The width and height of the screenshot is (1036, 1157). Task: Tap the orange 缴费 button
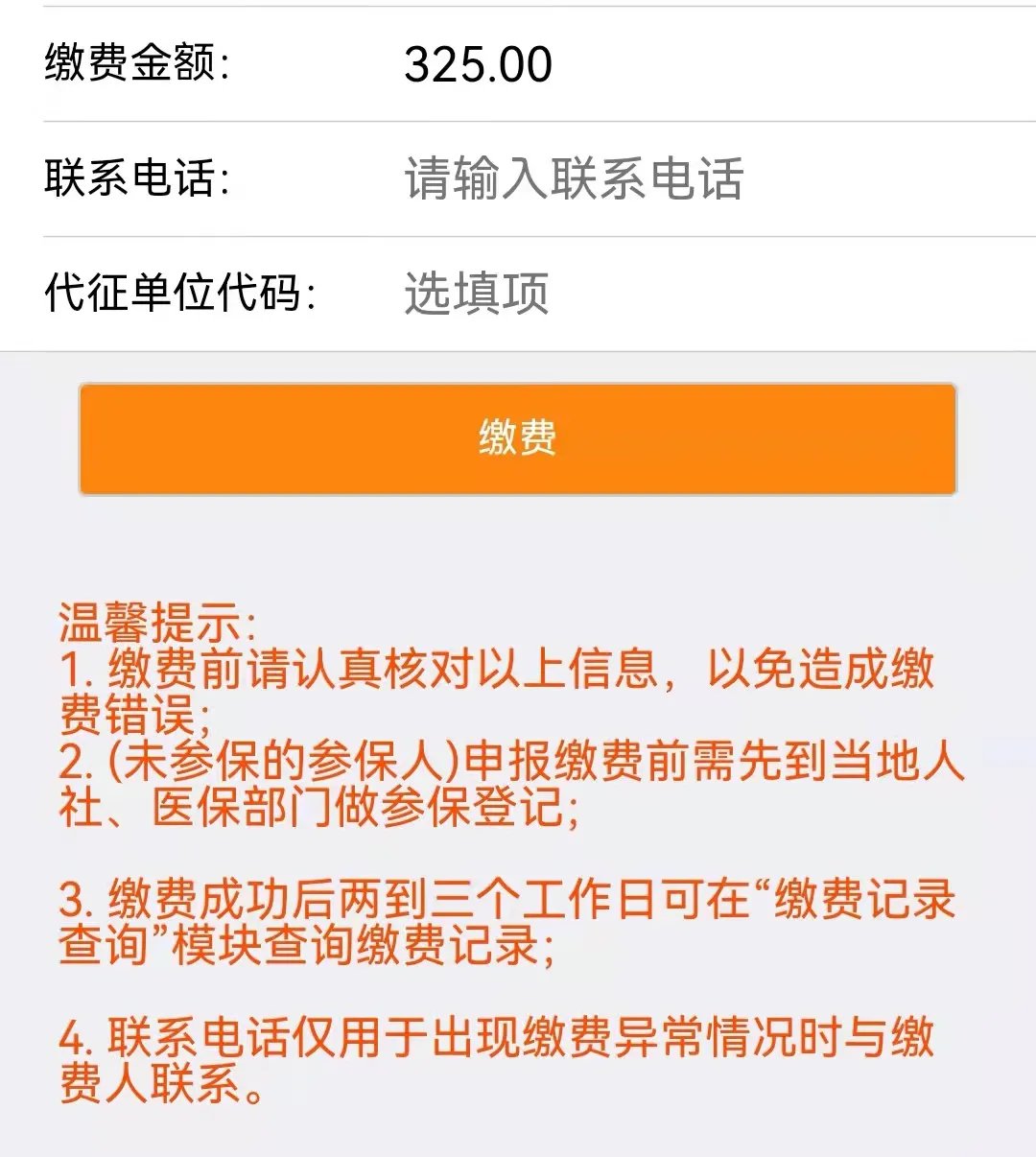pos(518,438)
